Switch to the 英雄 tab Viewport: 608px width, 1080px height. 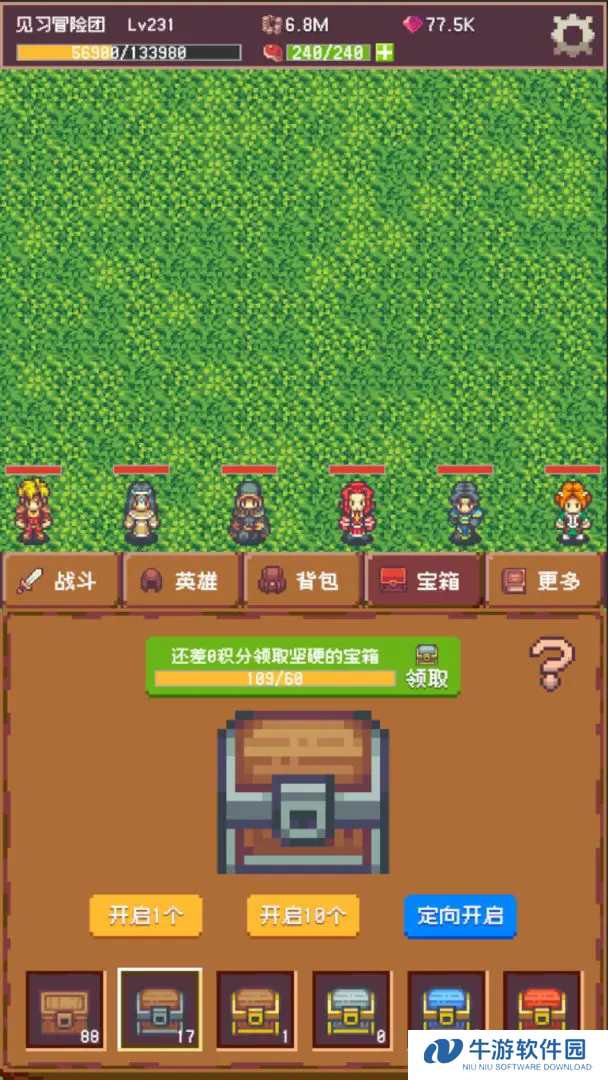pos(181,581)
